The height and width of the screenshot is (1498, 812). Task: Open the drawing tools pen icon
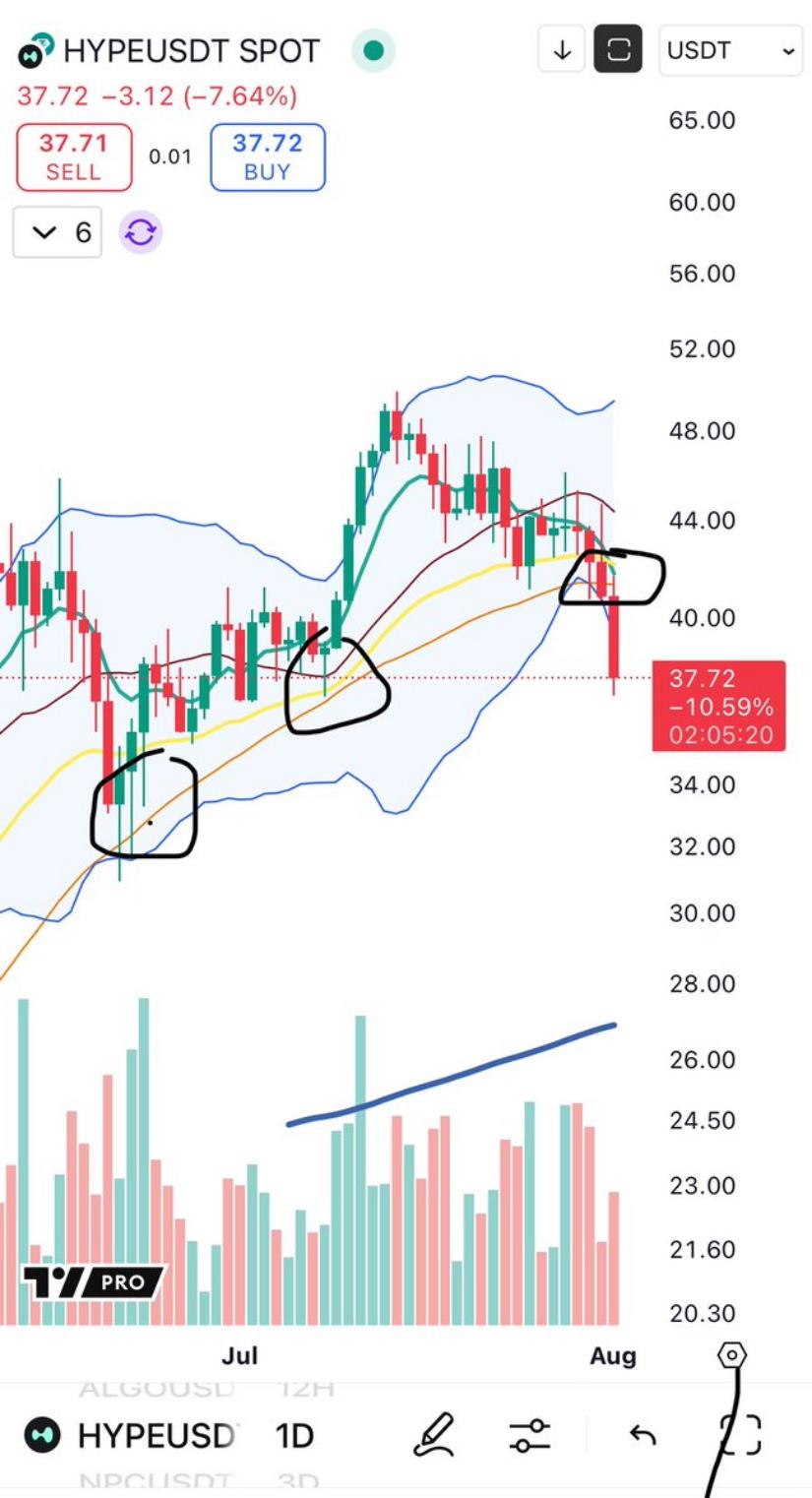coord(434,1435)
